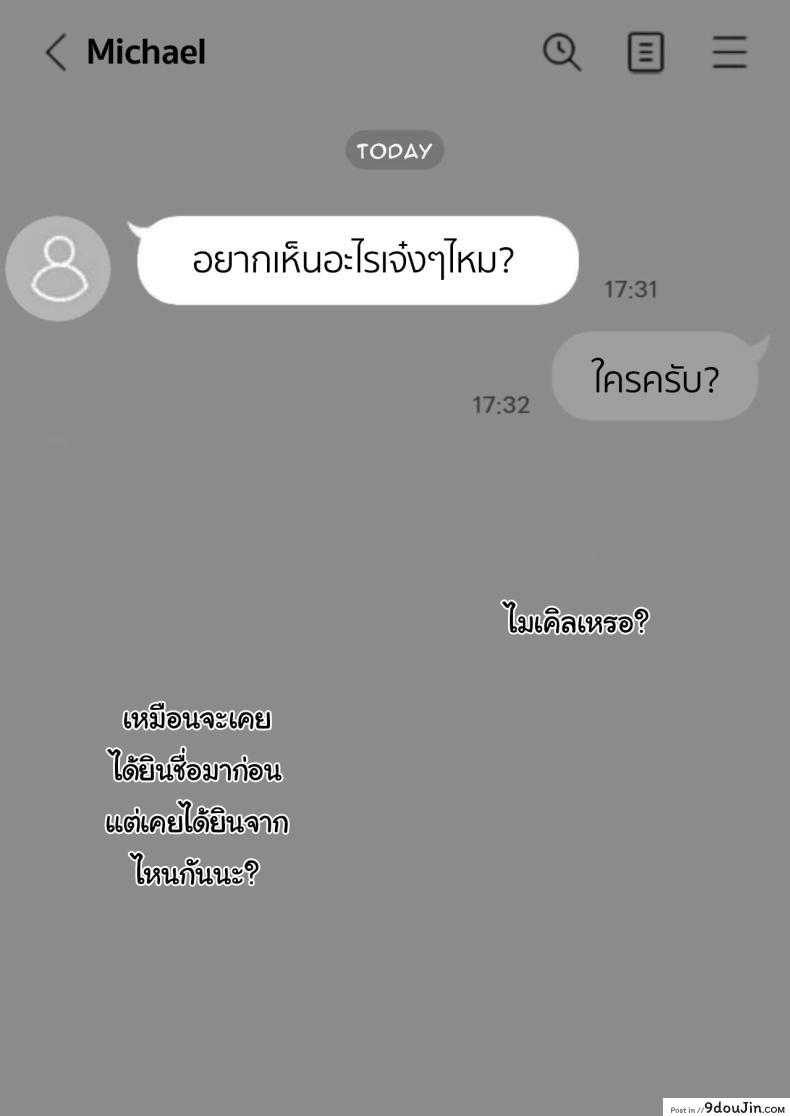Open Michael's profile avatar picture
This screenshot has height=1116, width=790.
coord(57,267)
